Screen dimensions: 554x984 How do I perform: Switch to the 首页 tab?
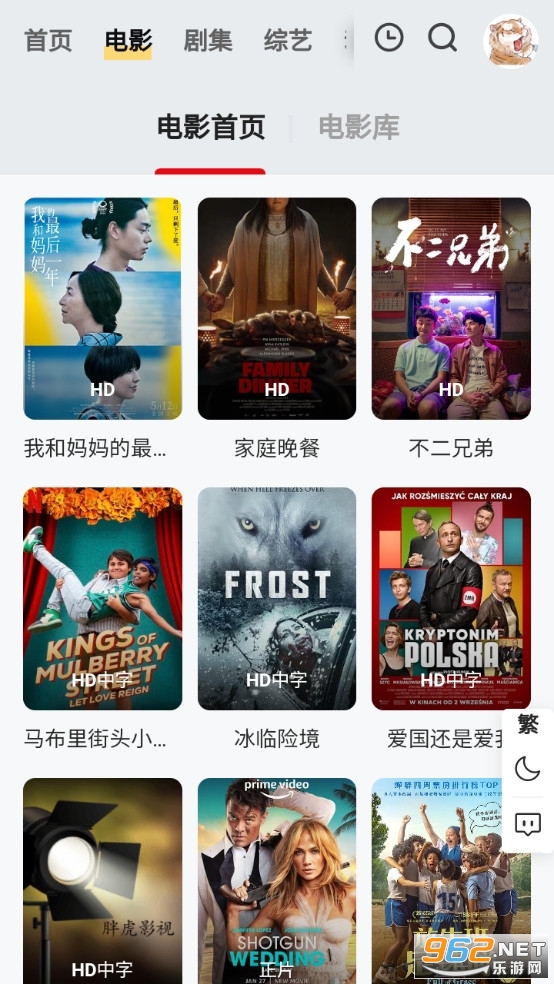48,40
